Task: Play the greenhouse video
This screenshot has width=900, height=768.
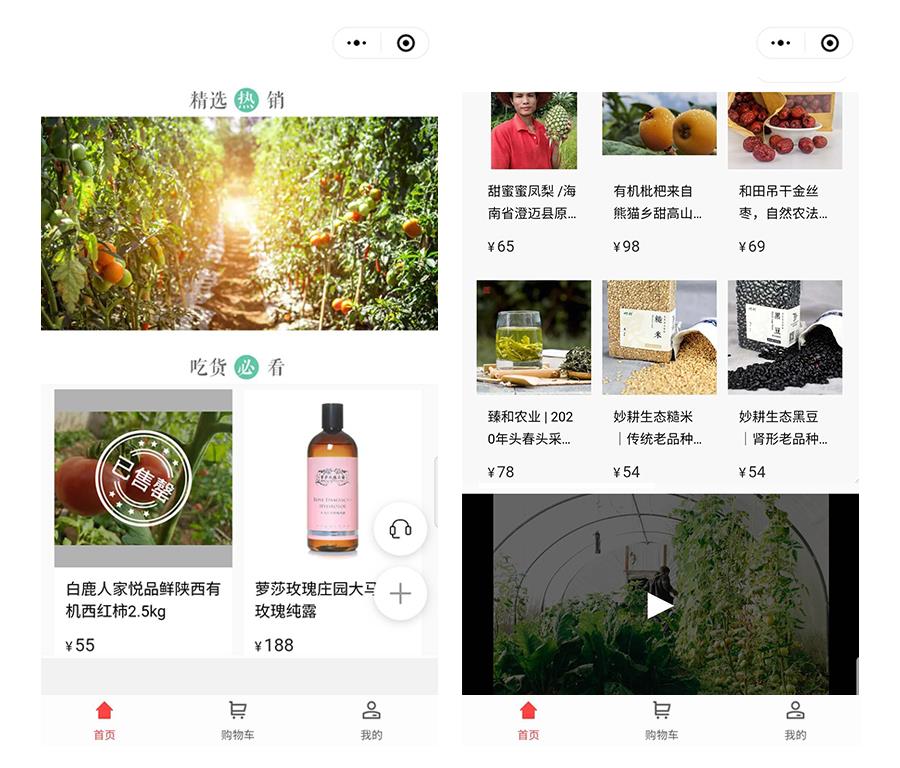Action: 659,605
